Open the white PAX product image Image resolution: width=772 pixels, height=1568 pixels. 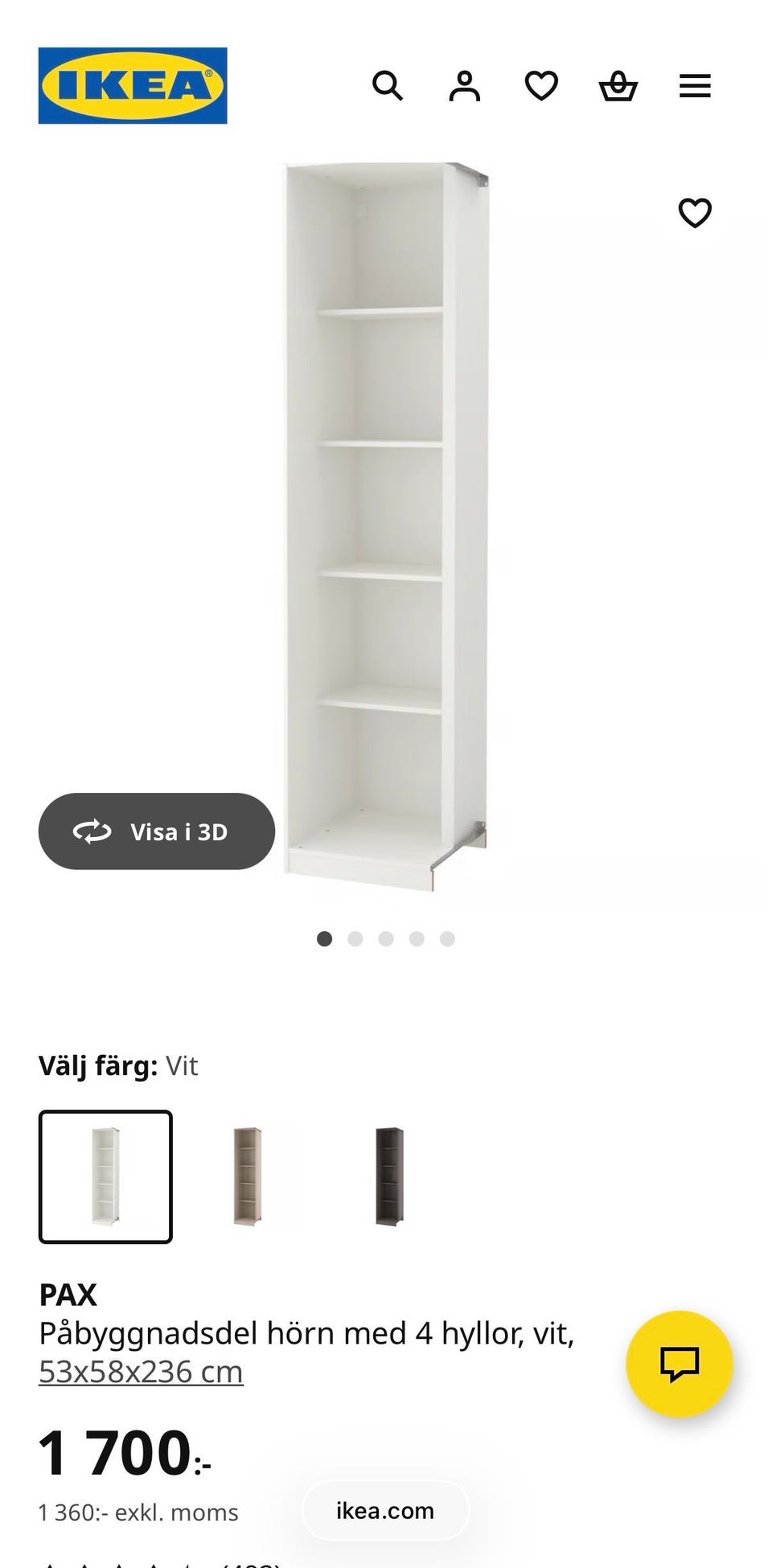387,519
